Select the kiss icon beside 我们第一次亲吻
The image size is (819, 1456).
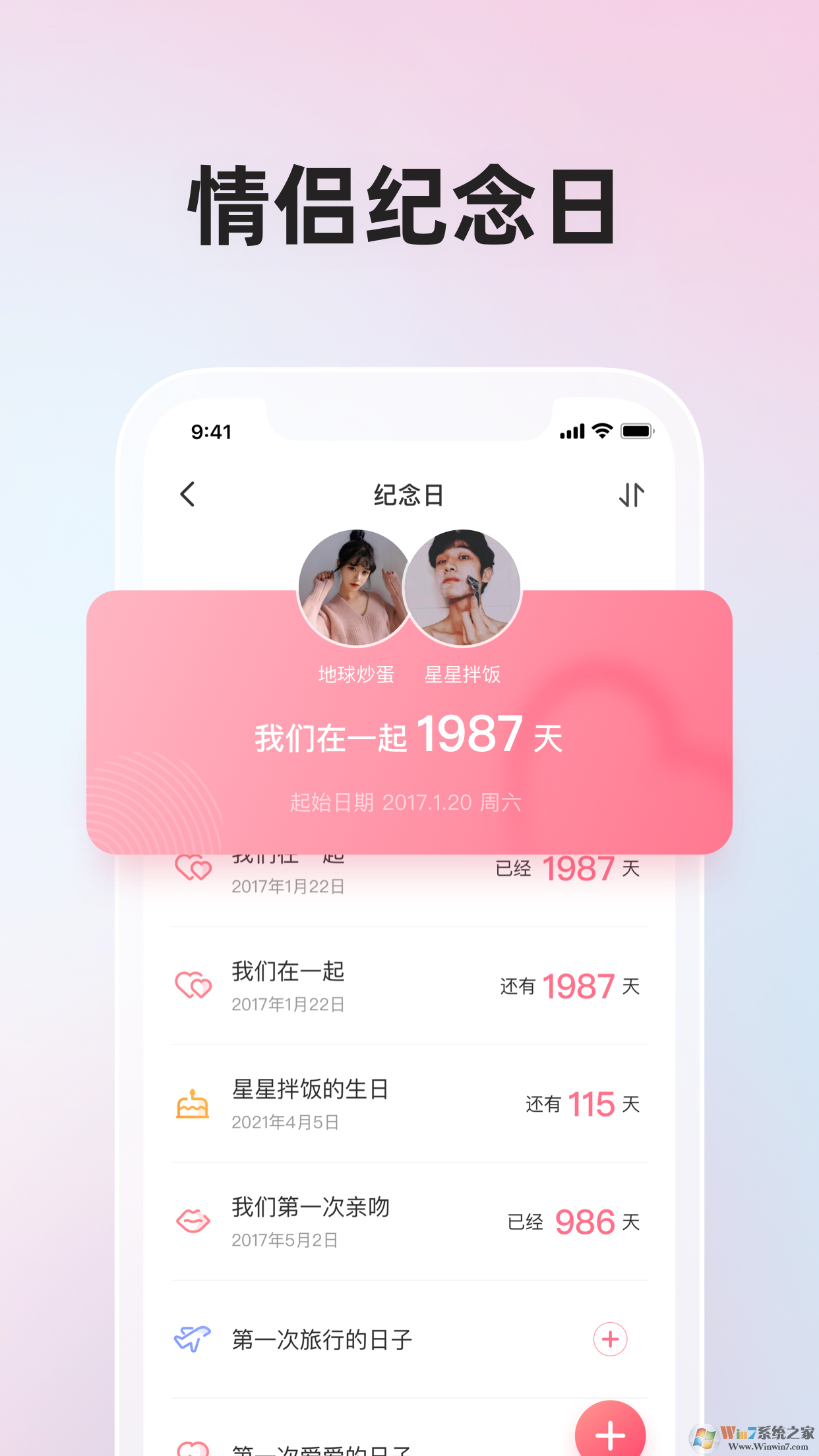coord(193,1221)
